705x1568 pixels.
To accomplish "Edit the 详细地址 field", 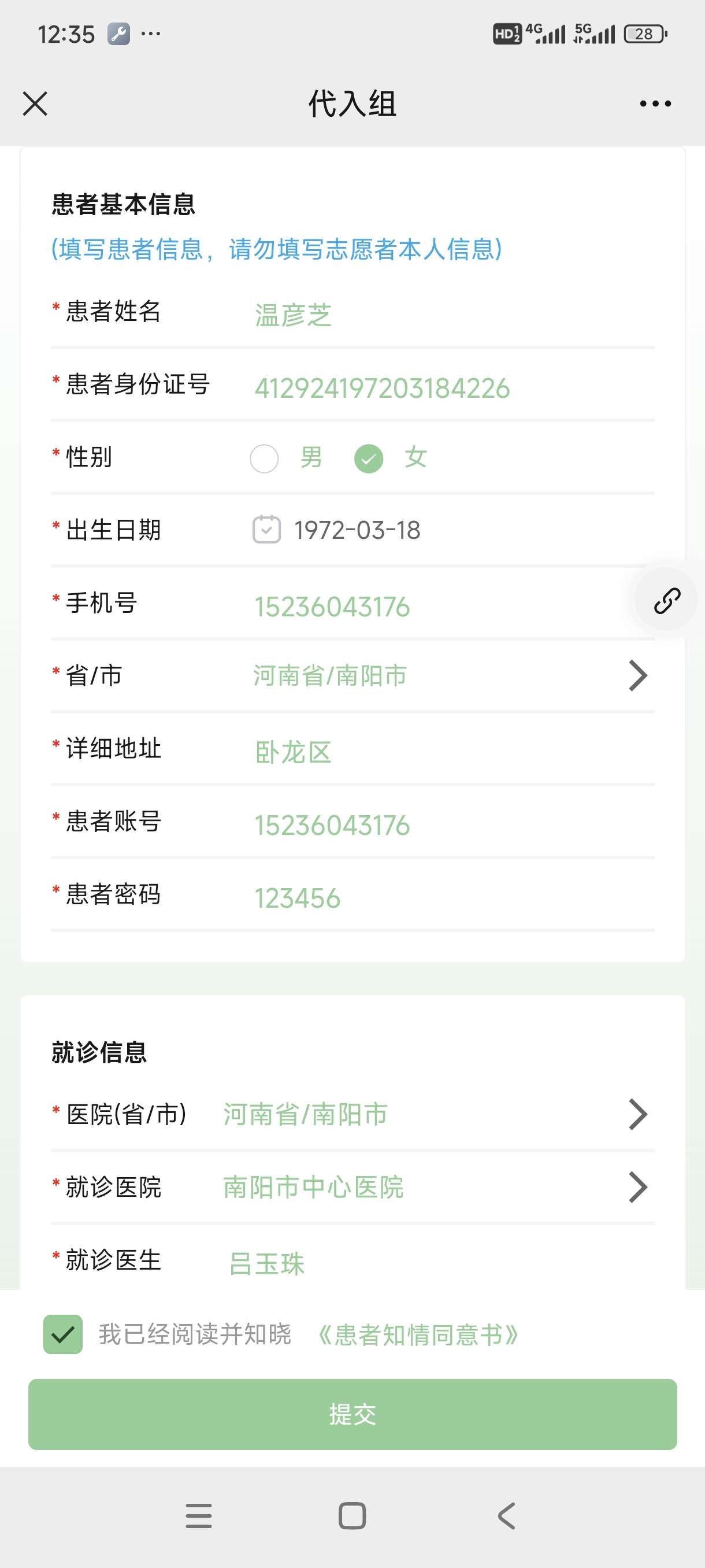I will (450, 752).
